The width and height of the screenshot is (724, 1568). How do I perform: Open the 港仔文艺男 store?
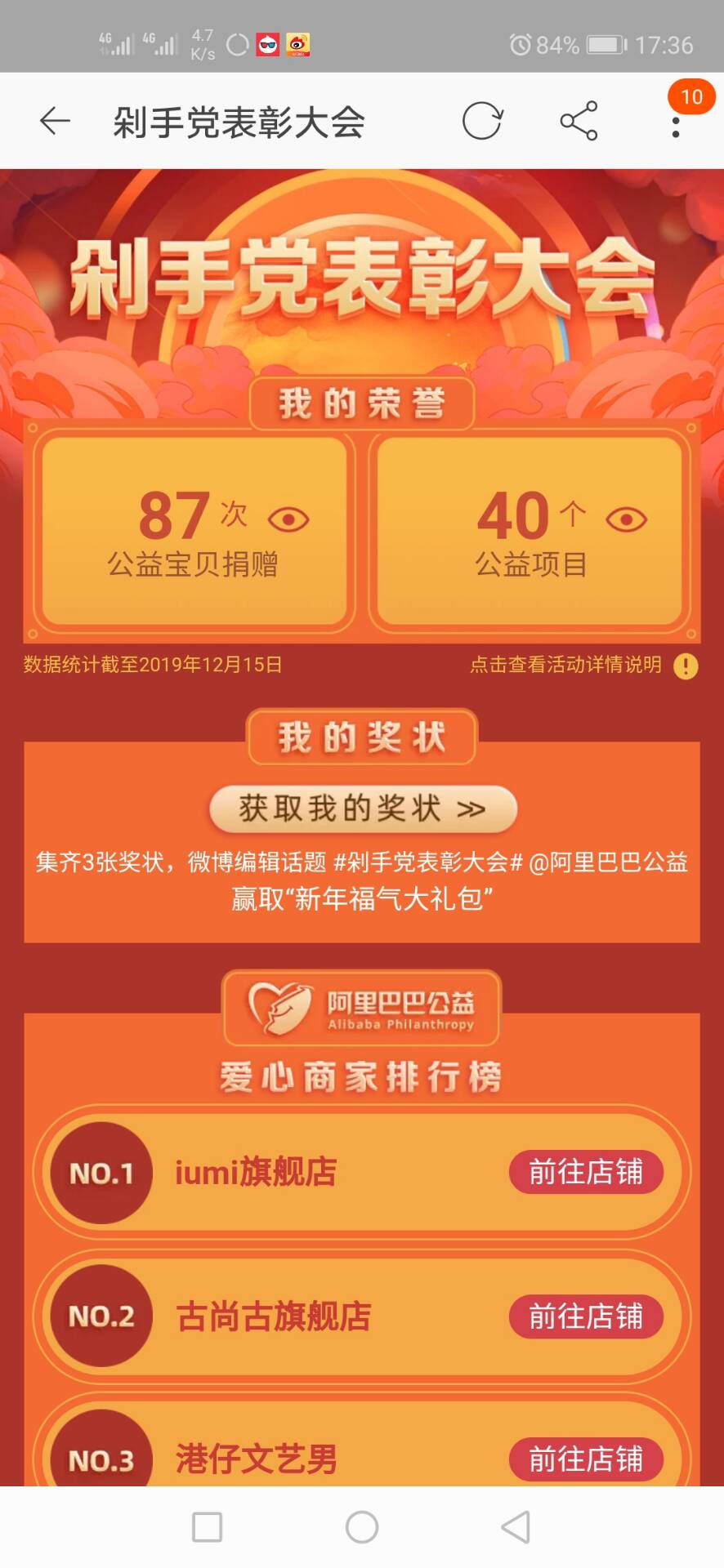585,1459
